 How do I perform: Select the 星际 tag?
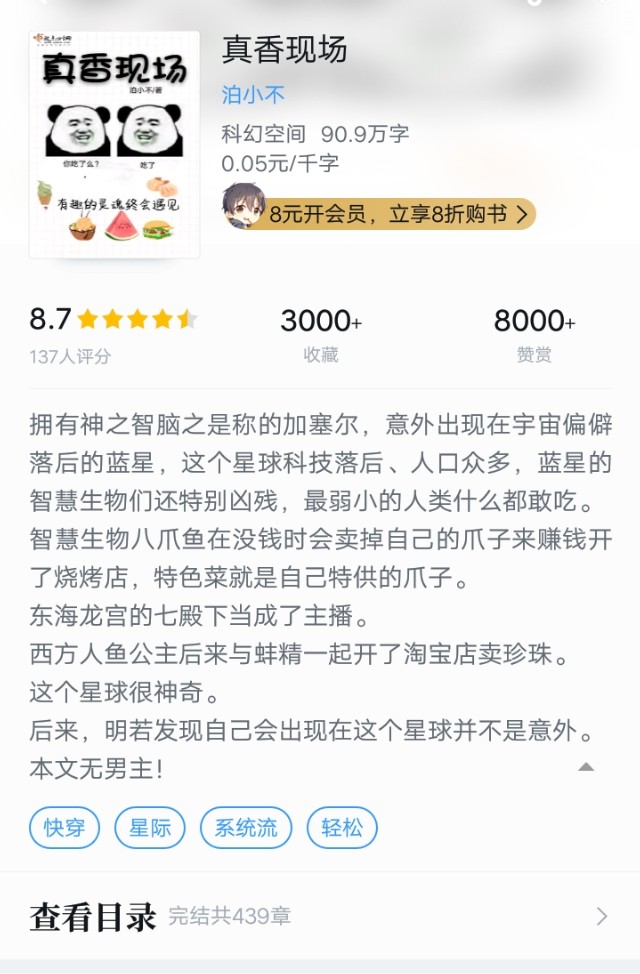click(x=150, y=828)
